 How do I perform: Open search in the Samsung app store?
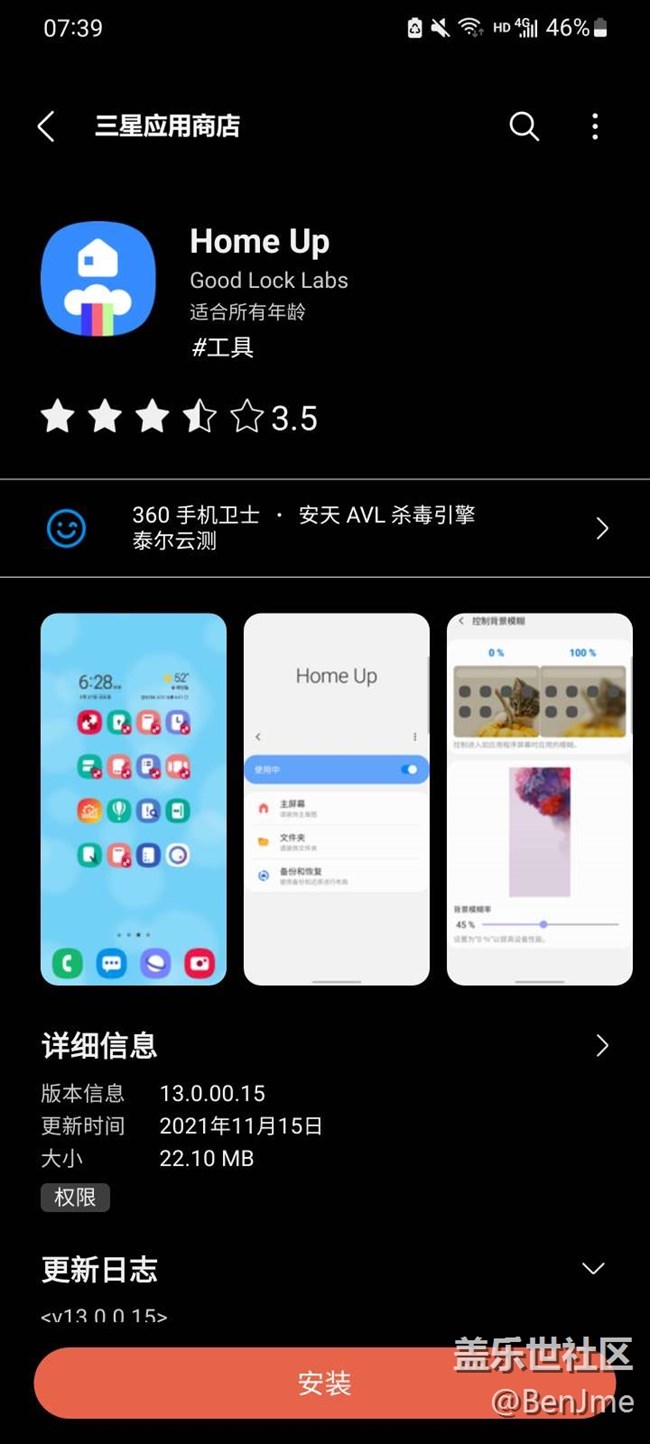pos(524,126)
